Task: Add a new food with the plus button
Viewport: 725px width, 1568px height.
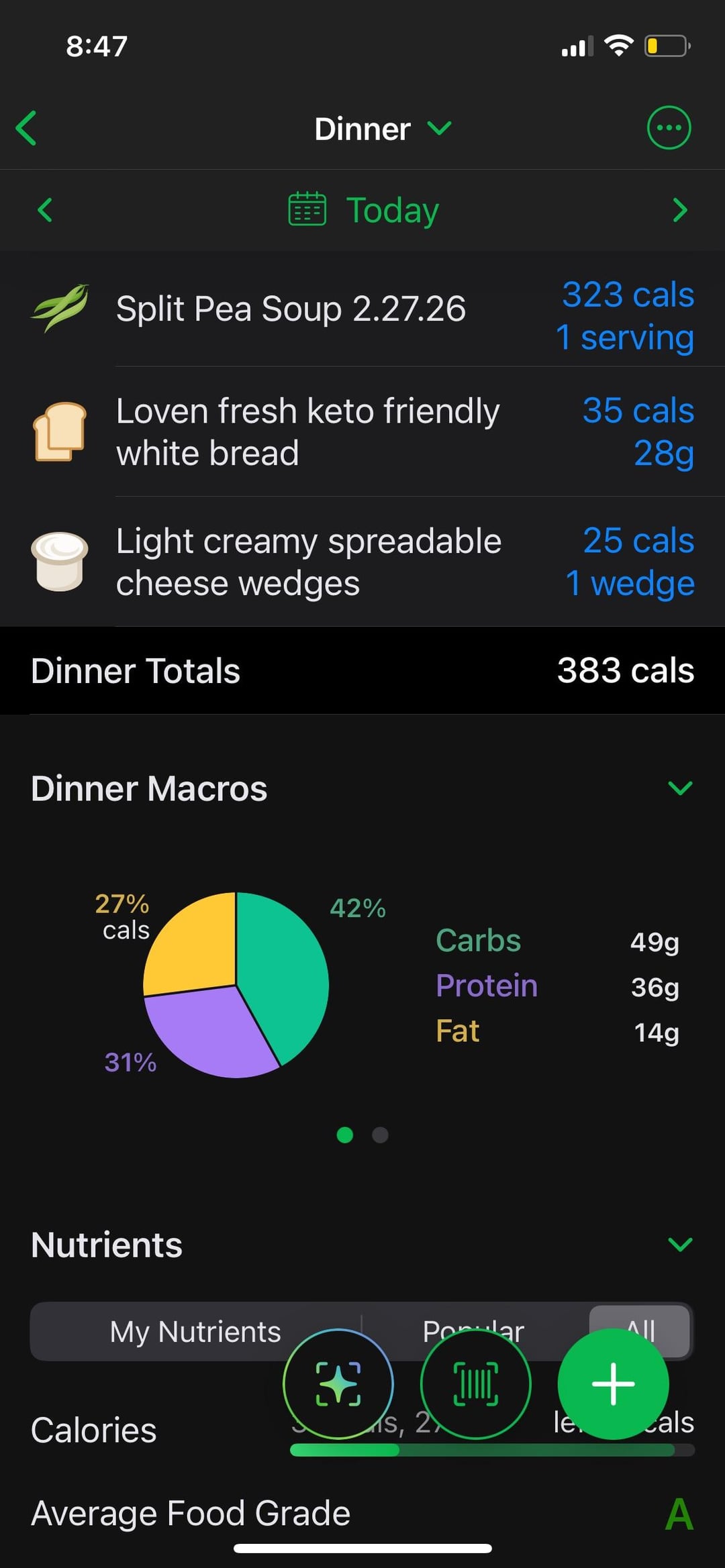Action: coord(613,1383)
